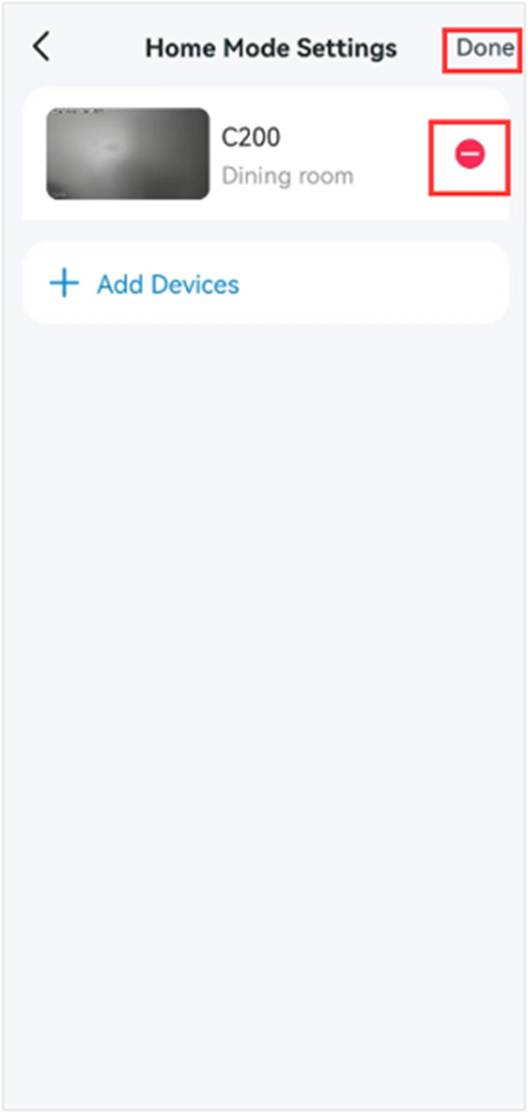Screen dimensions: 528x1113
Task: Tap Done to save Home Mode settings
Action: 484,48
